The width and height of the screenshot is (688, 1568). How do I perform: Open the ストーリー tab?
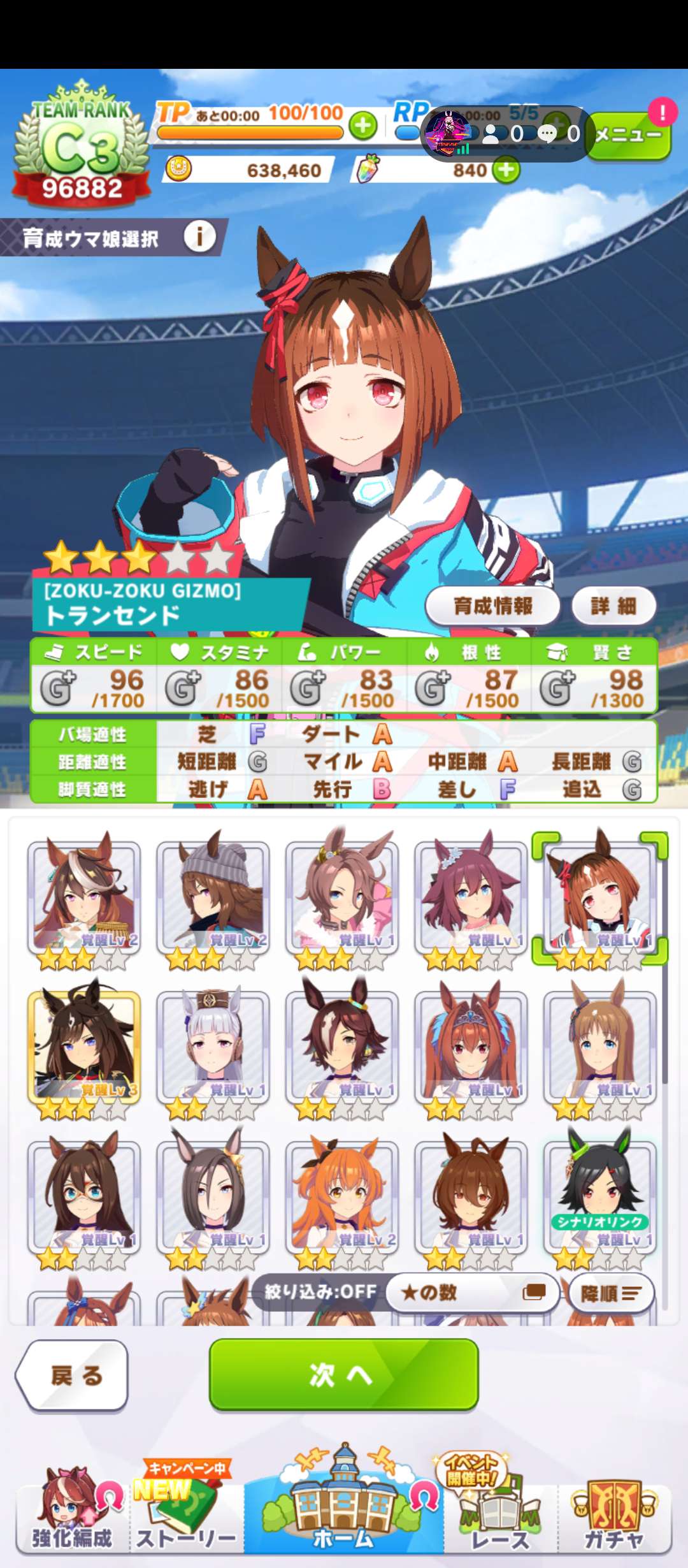(x=186, y=1516)
